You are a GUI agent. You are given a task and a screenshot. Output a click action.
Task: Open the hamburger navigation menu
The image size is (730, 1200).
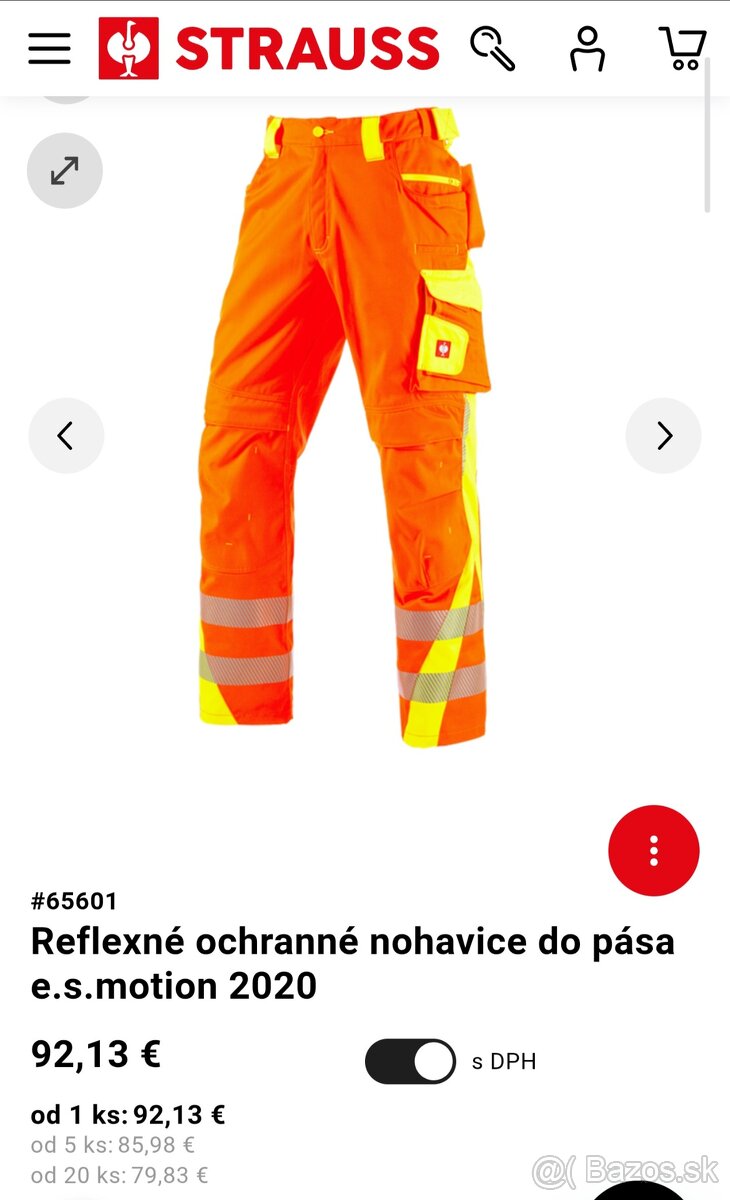49,48
